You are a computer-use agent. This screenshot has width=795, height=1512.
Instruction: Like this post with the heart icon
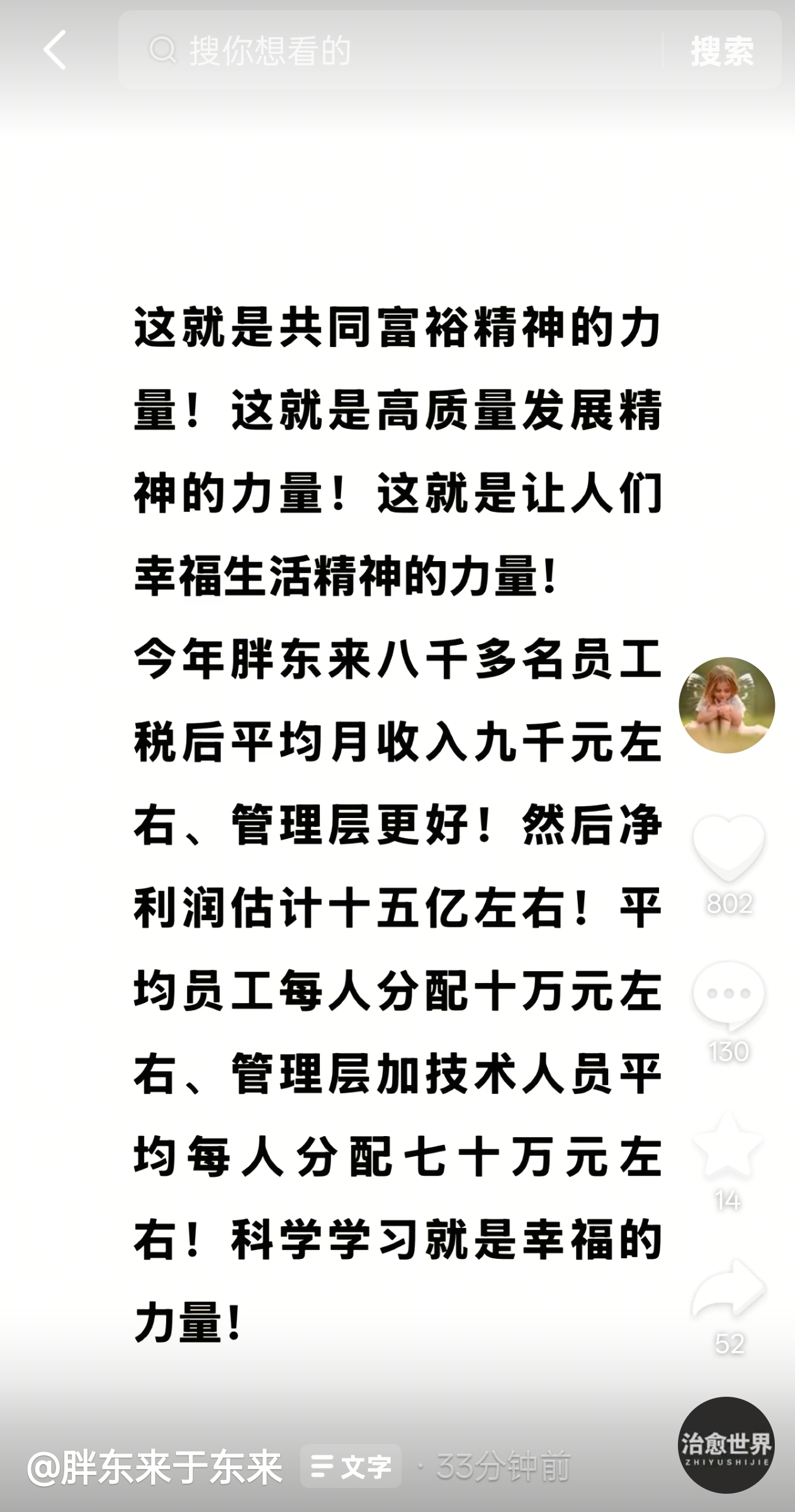(728, 847)
